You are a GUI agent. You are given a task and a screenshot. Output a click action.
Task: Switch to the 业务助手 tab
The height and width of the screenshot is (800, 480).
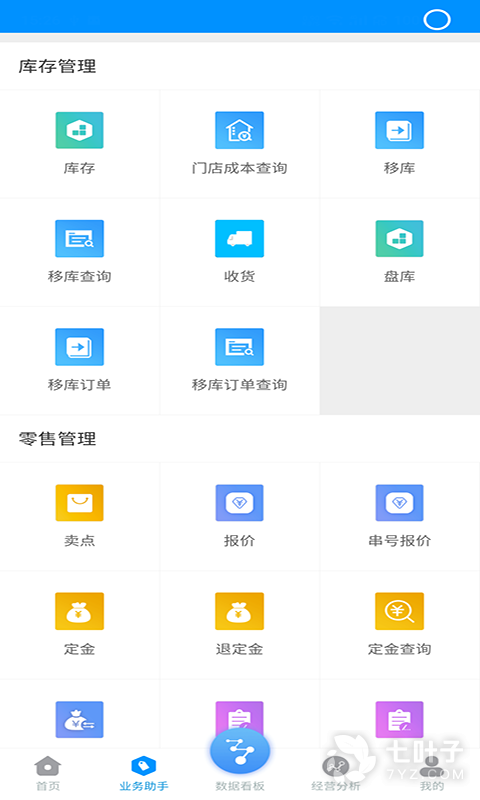click(x=144, y=773)
